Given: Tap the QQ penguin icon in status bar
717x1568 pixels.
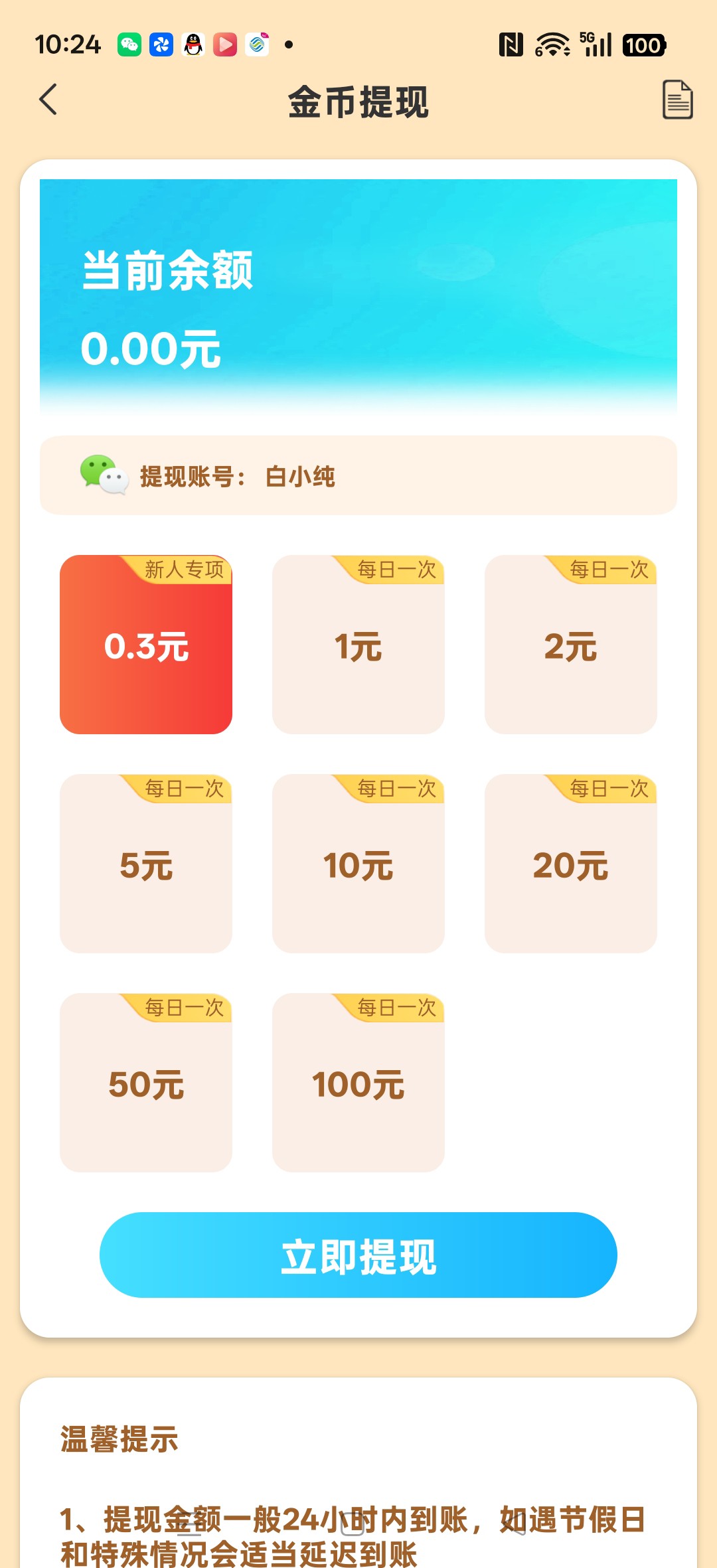Looking at the screenshot, I should [192, 44].
